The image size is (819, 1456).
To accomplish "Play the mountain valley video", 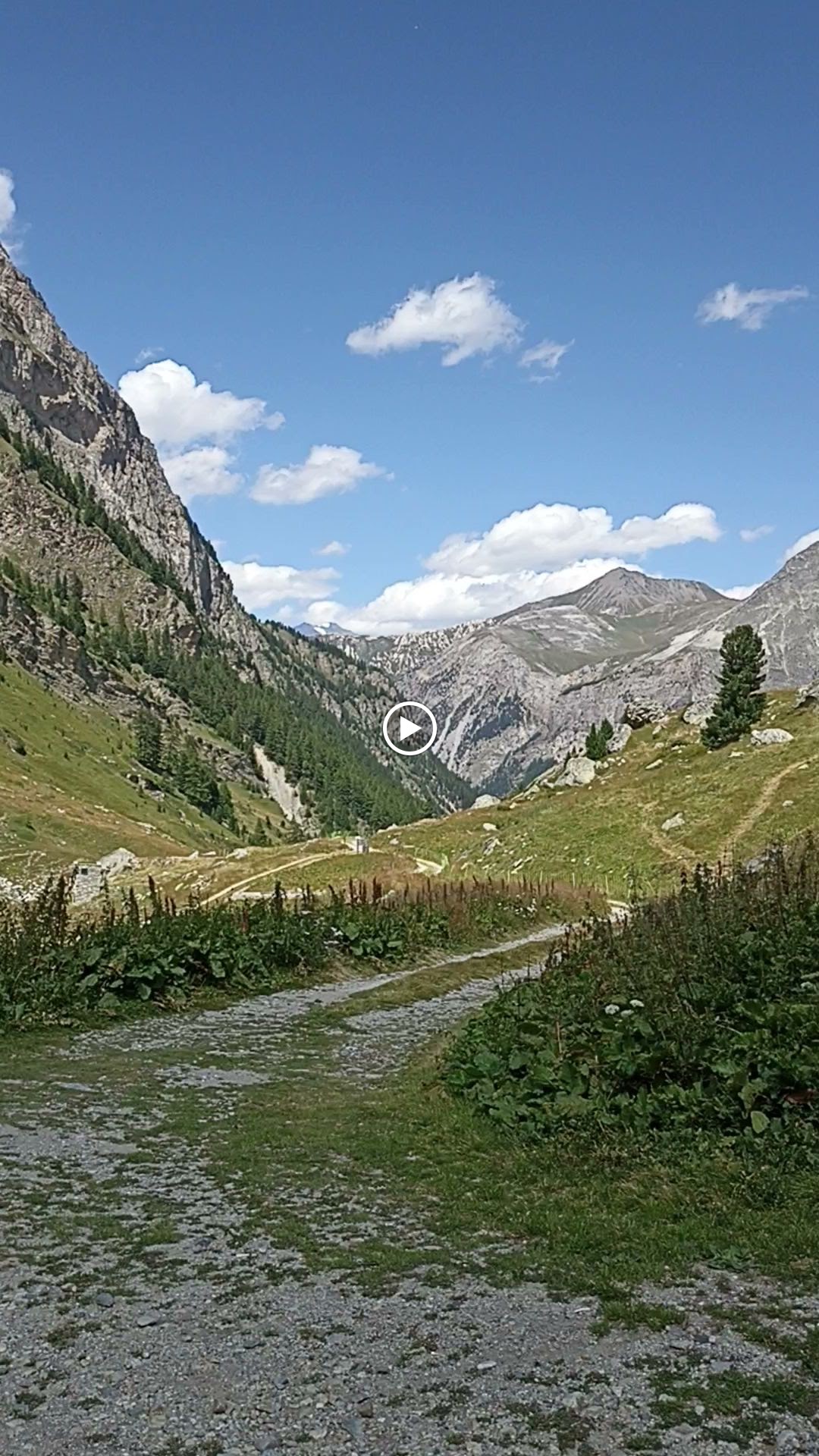I will pyautogui.click(x=409, y=729).
